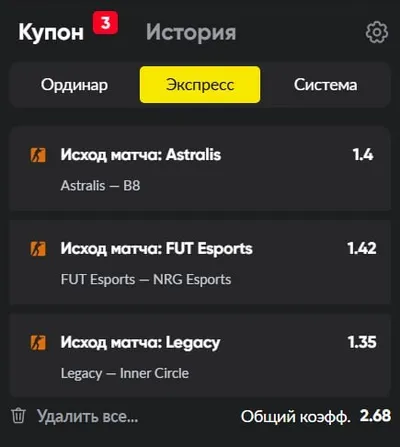The image size is (400, 447).
Task: Choose the Ординар bet type
Action: 74,85
